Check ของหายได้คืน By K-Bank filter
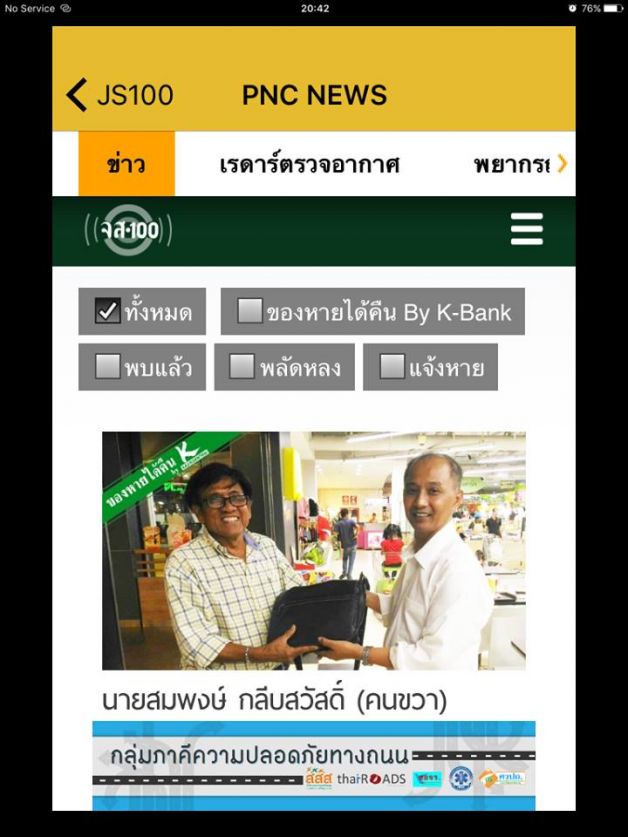 [x=250, y=311]
